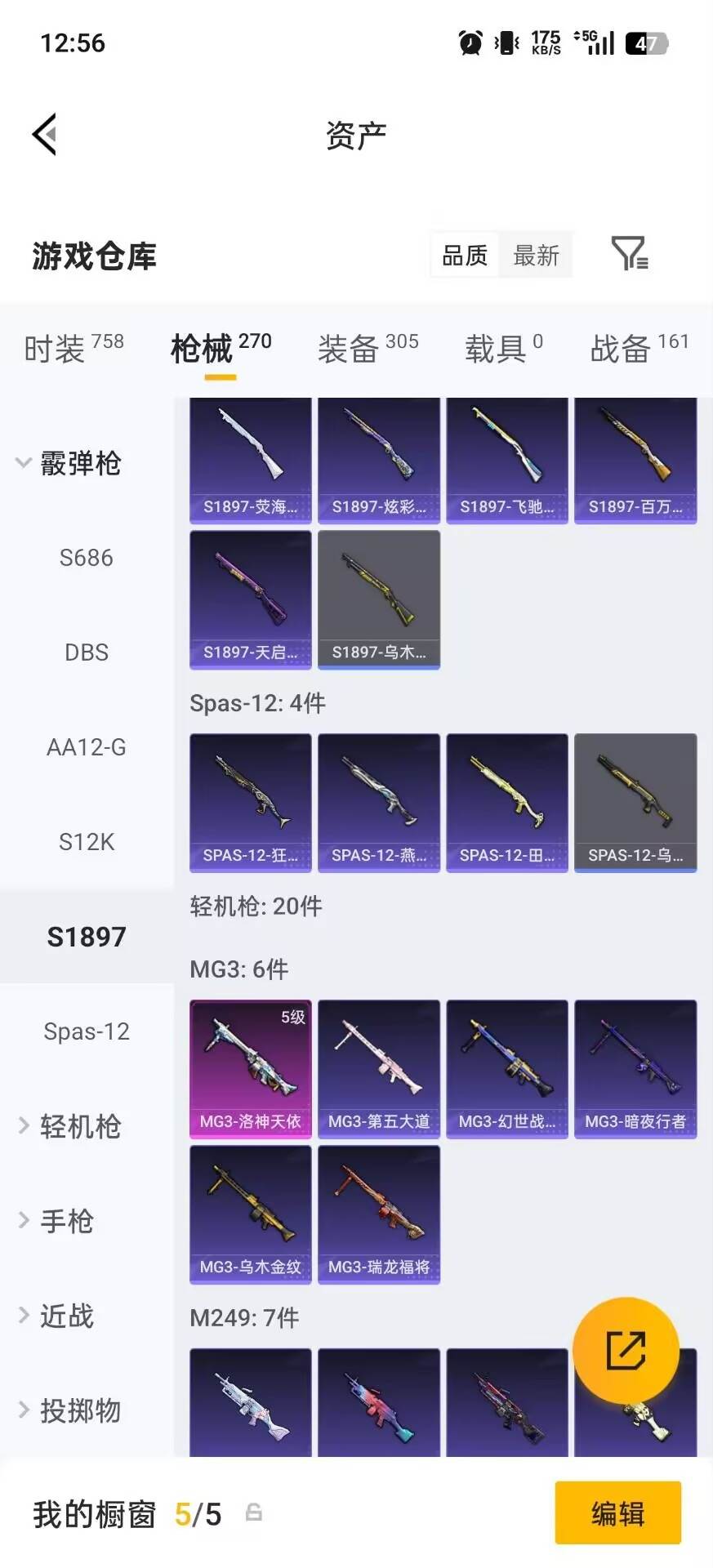Switch sorting to 品质

(462, 255)
